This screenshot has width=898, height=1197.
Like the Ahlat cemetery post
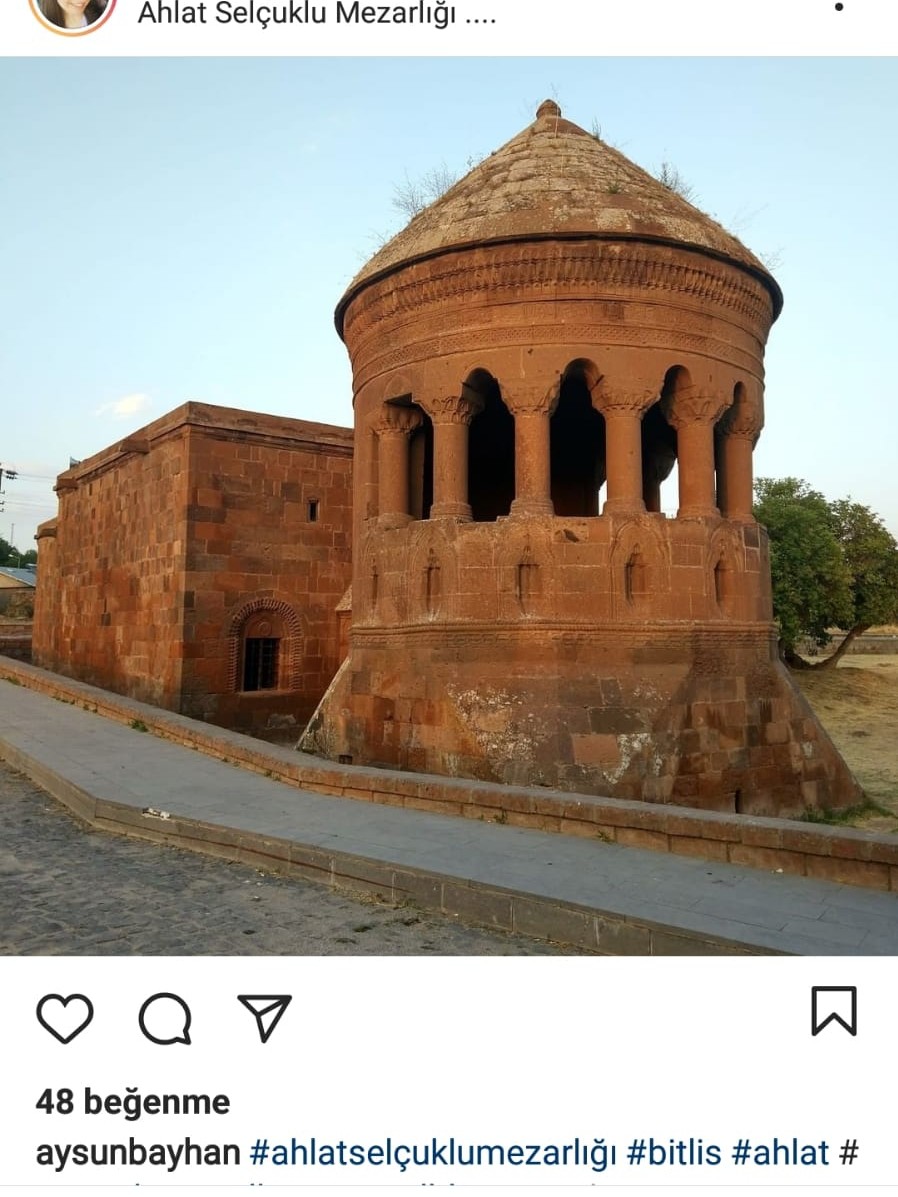click(x=65, y=1018)
